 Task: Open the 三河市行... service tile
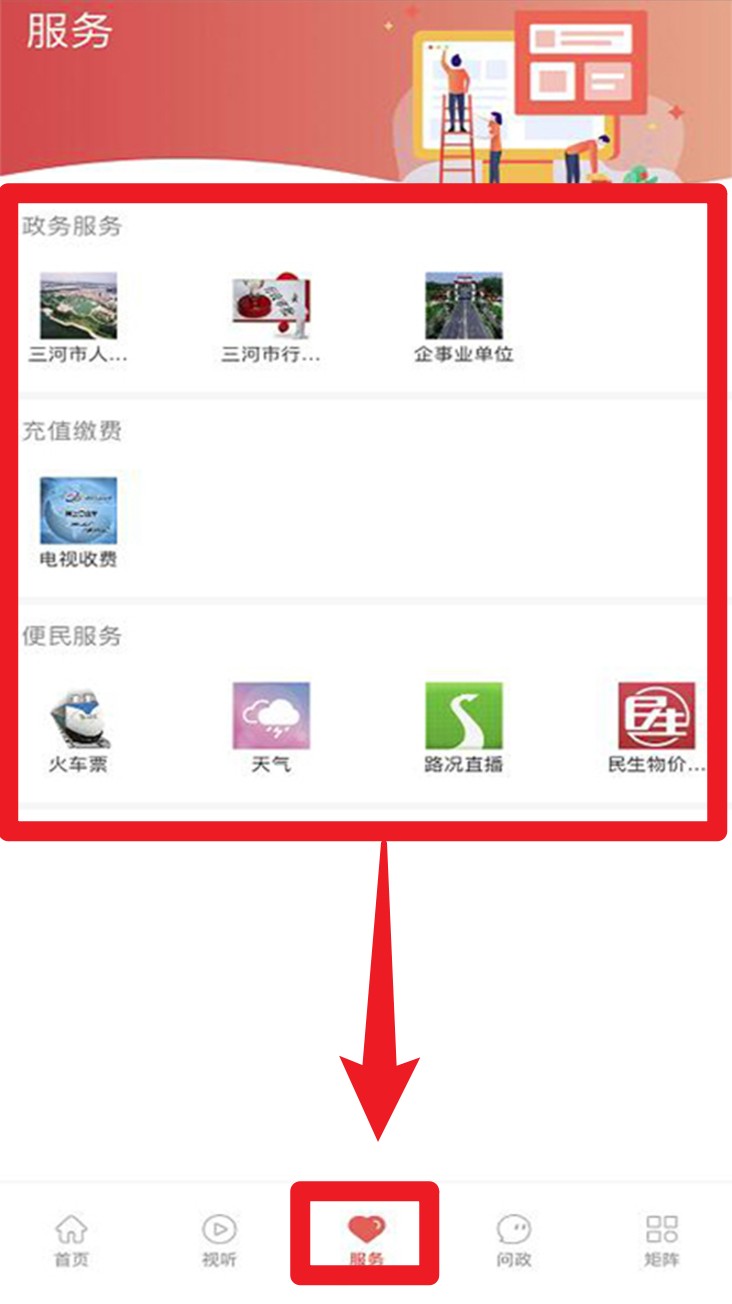point(271,317)
